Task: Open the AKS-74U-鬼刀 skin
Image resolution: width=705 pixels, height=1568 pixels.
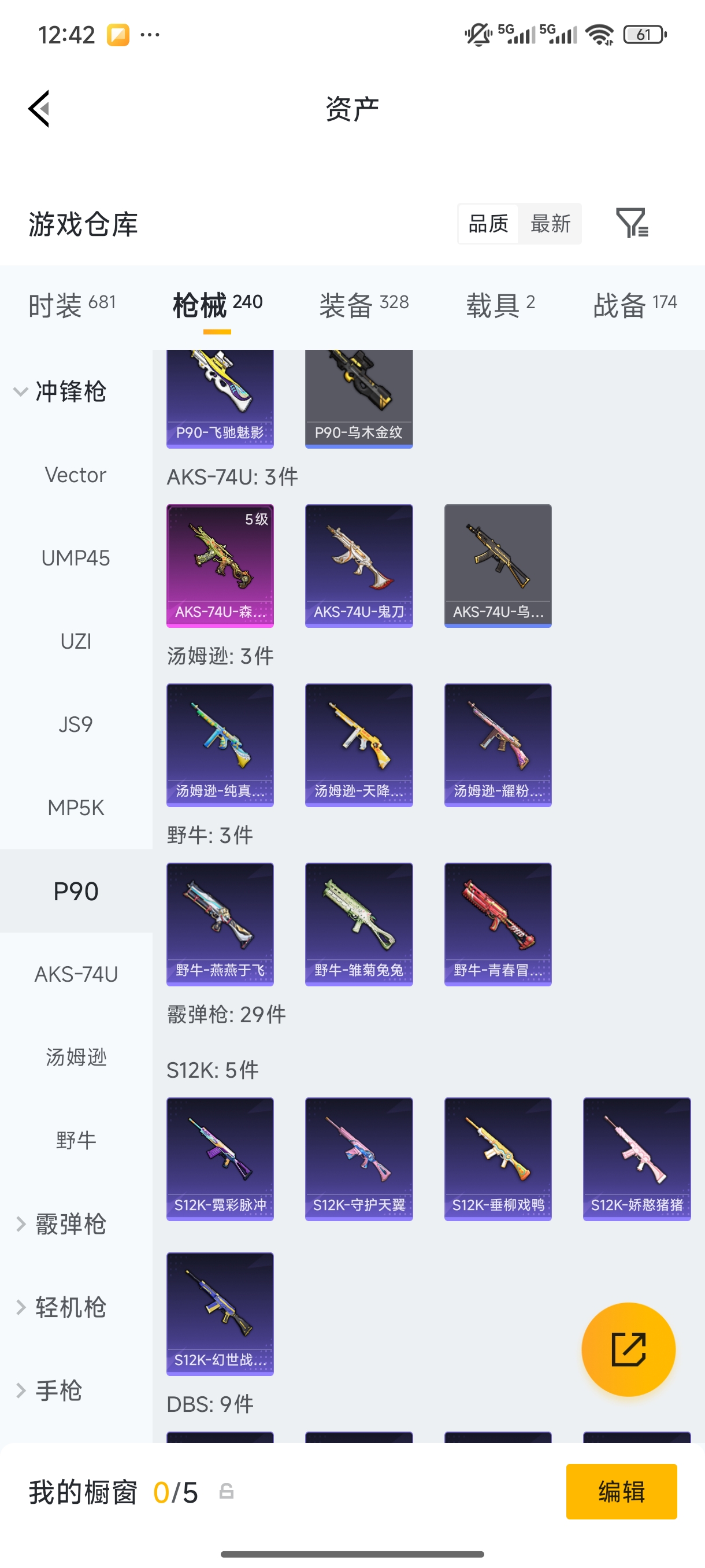Action: tap(358, 565)
